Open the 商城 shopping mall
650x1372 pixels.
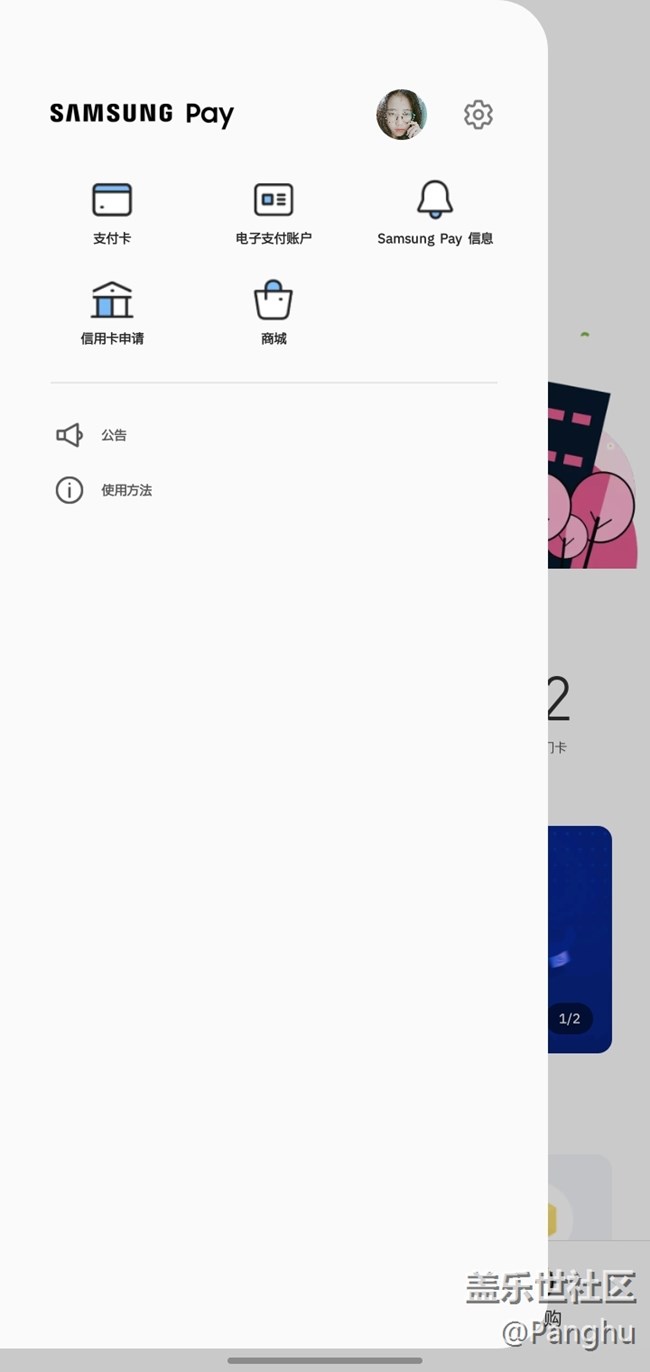coord(273,312)
